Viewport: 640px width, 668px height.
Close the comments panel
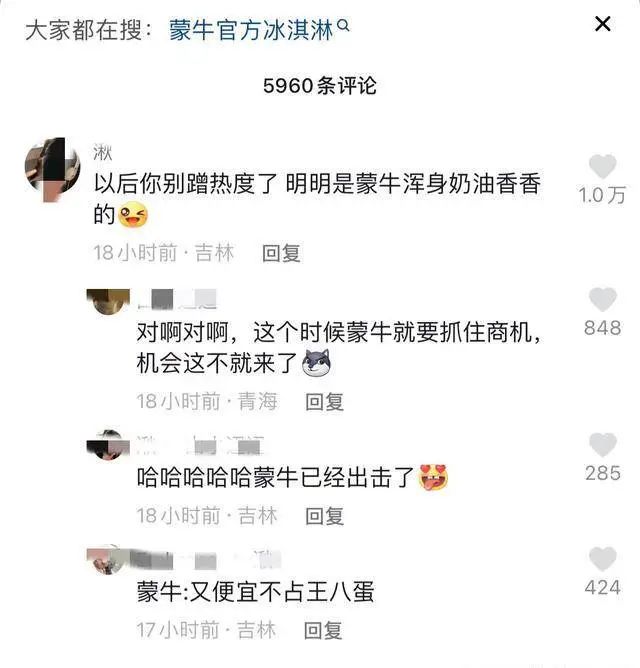point(602,23)
